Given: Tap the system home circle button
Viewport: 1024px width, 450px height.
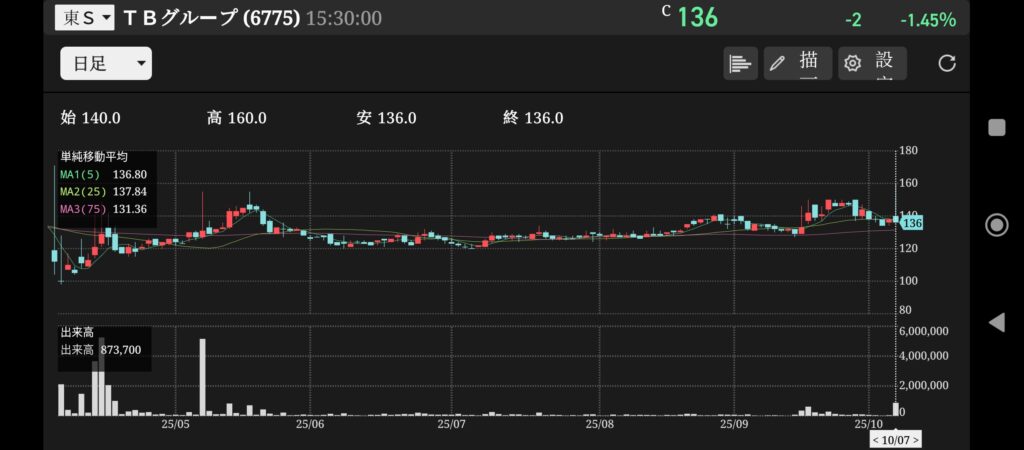Looking at the screenshot, I should coord(996,225).
